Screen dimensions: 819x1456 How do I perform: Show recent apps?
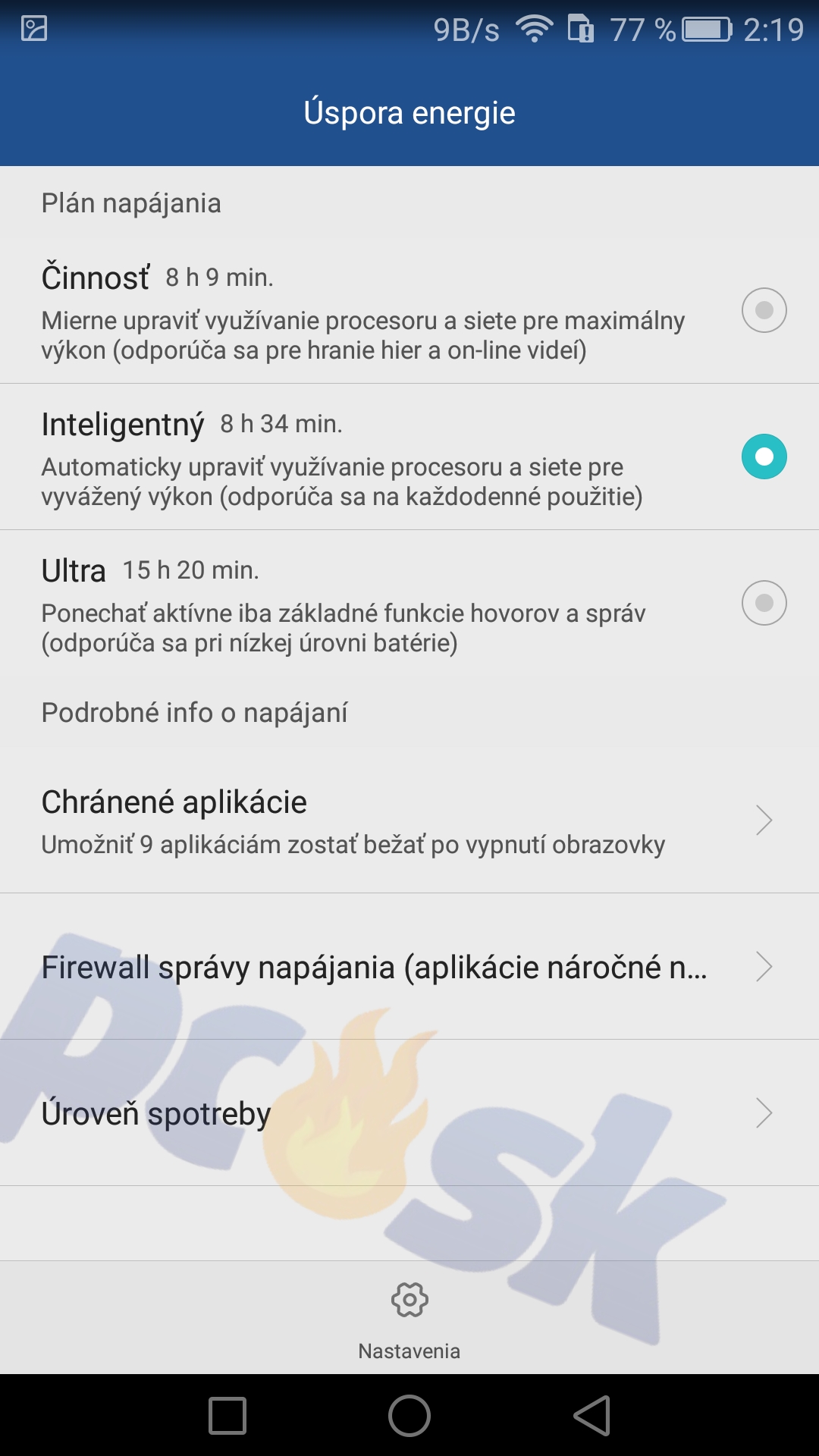227,1415
